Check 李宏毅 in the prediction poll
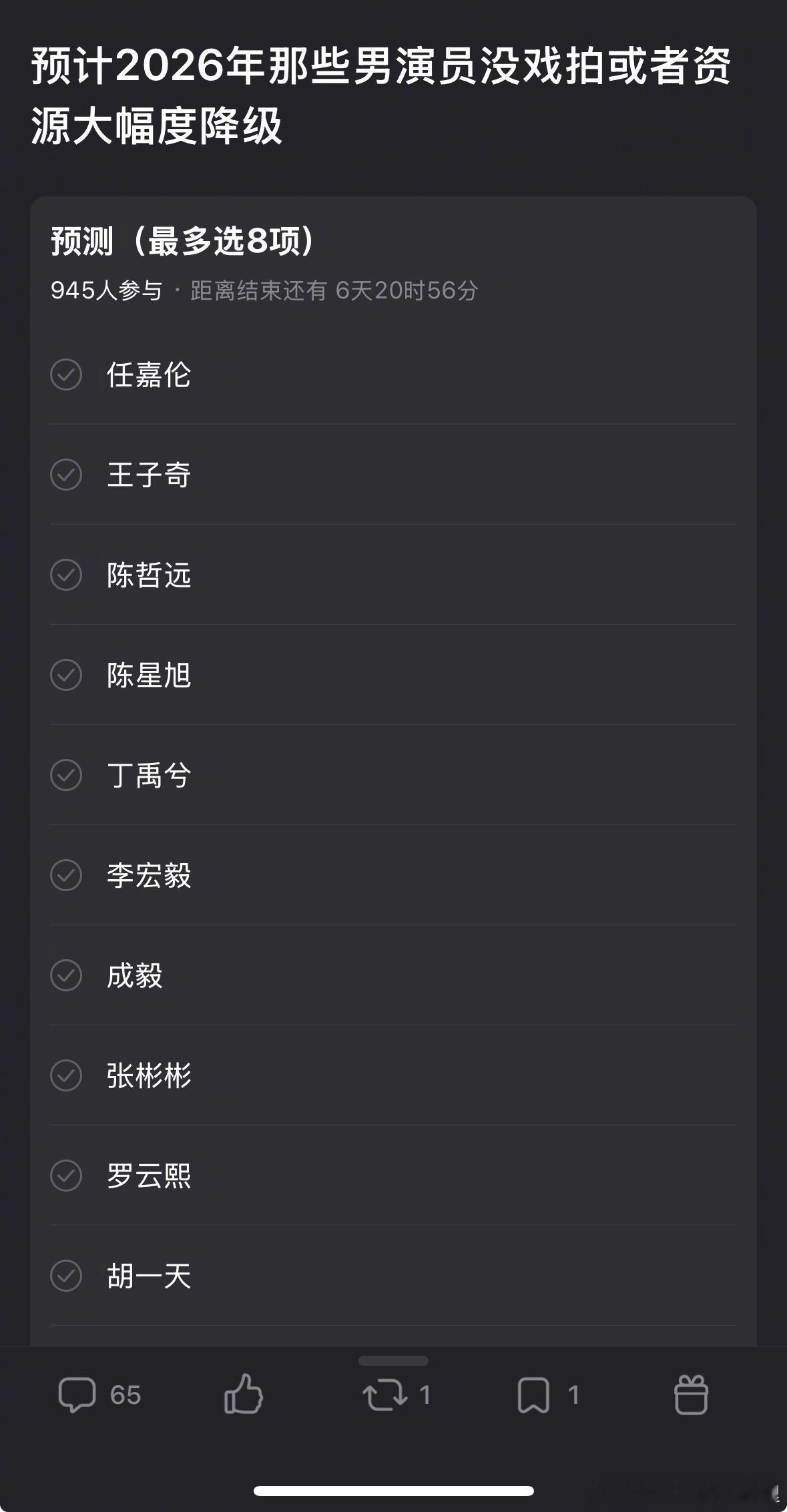 tap(66, 876)
